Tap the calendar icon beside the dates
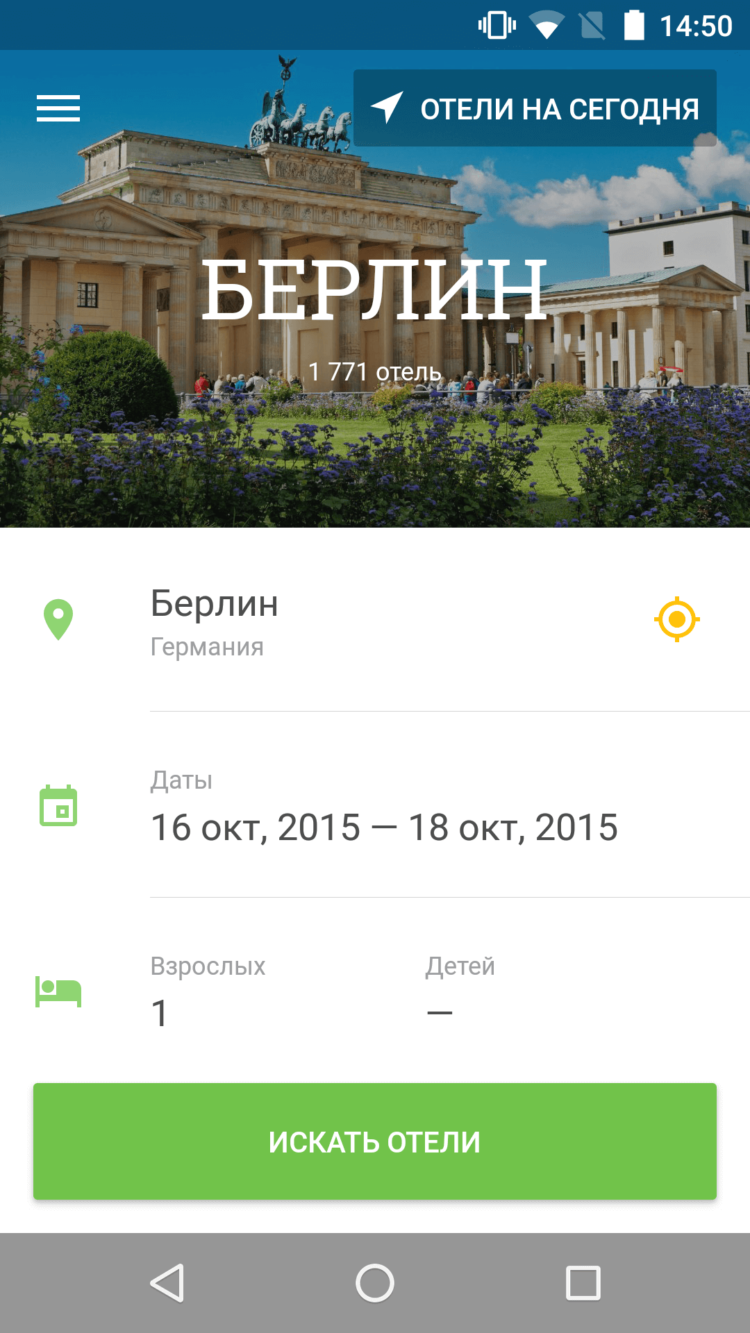750x1333 pixels. click(58, 805)
